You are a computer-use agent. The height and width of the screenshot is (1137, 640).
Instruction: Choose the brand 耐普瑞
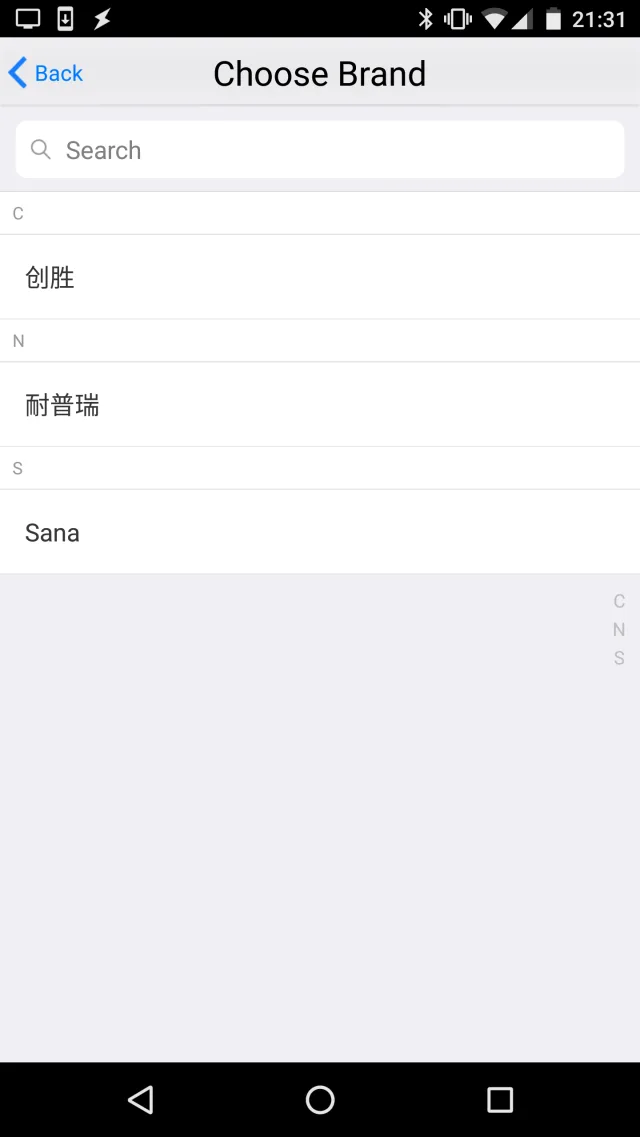tap(320, 405)
